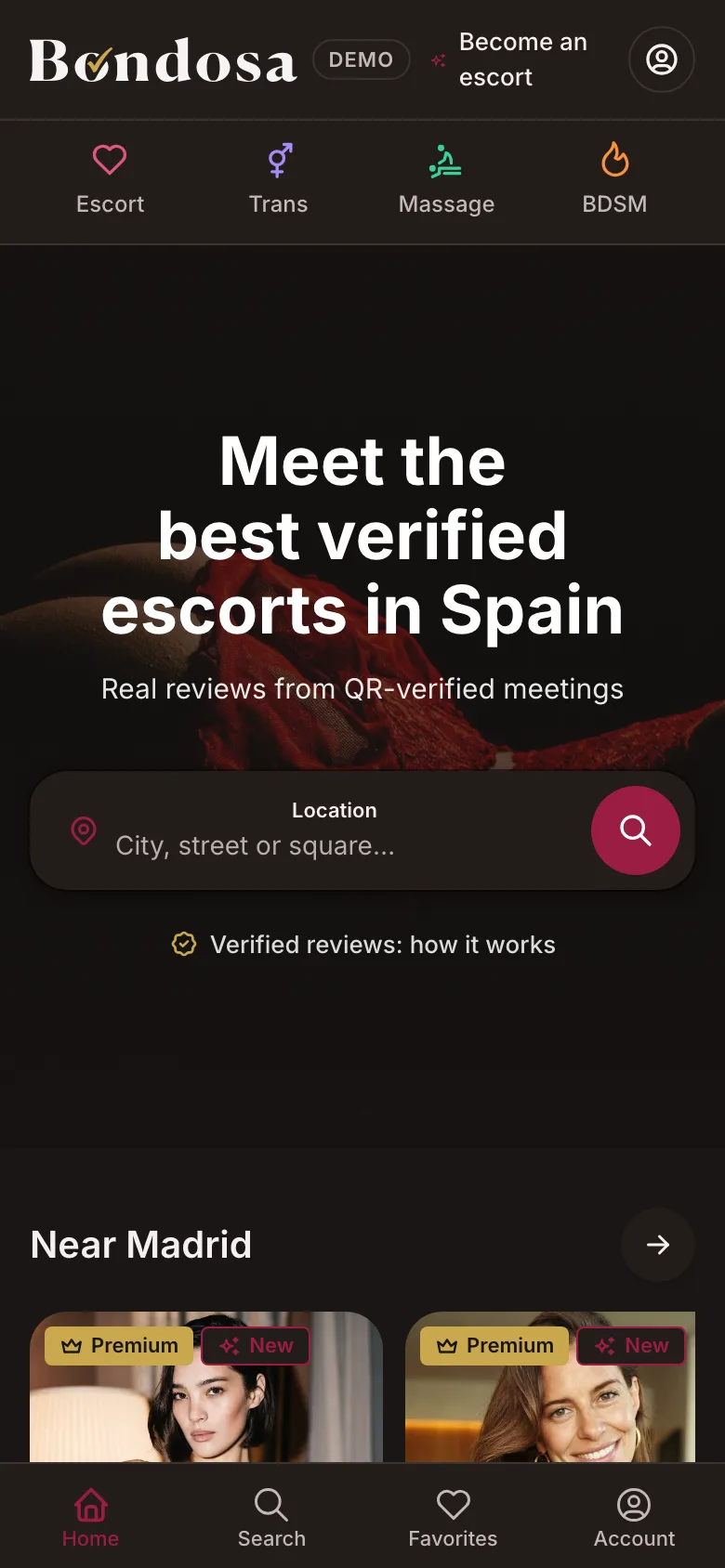Open the profile icon in the header
Image resolution: width=725 pixels, height=1568 pixels.
pos(662,59)
